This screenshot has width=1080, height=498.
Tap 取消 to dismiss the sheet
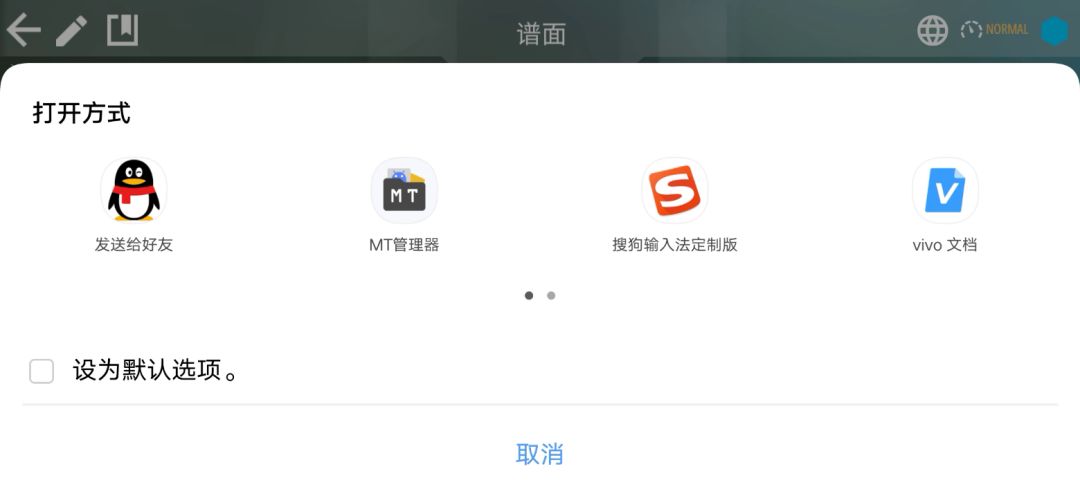[540, 454]
